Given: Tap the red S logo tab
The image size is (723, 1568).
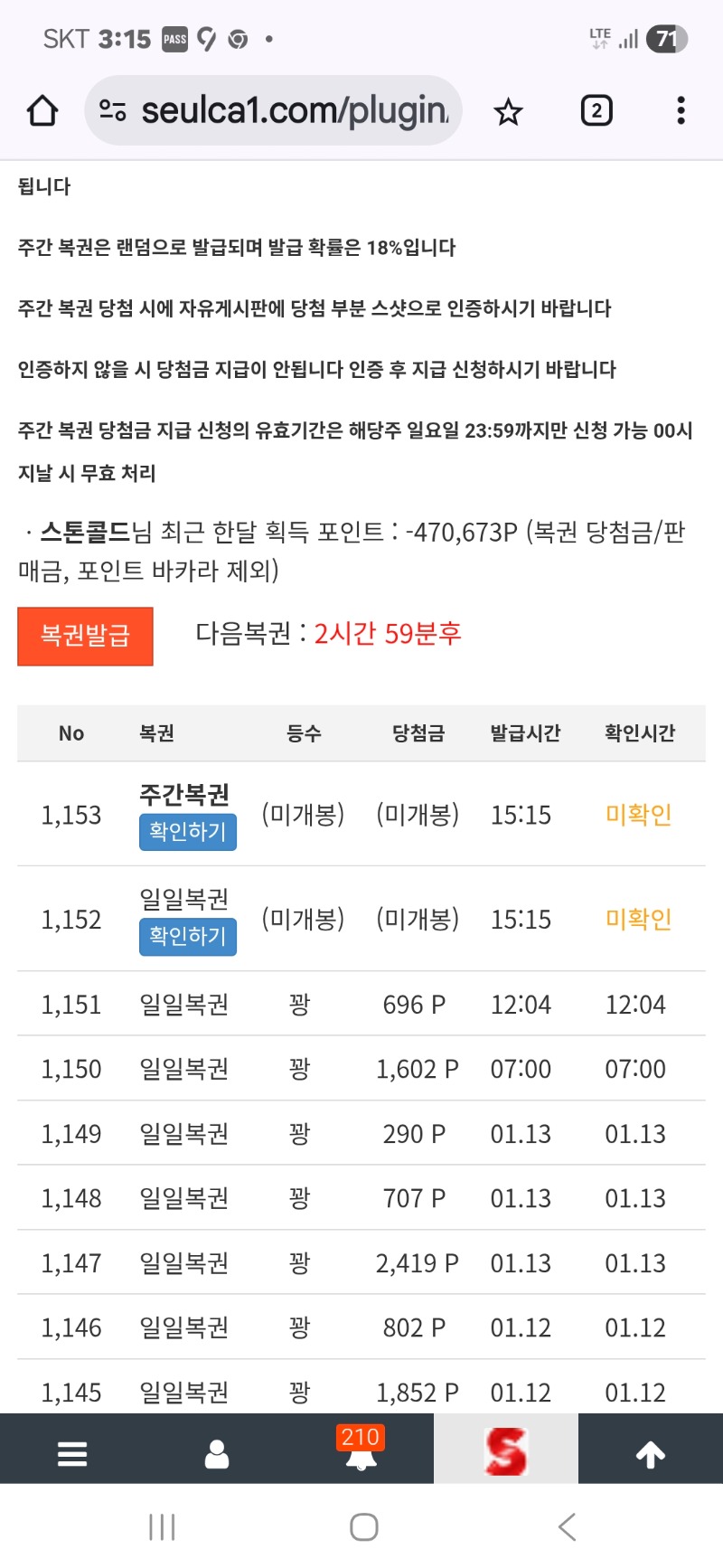Looking at the screenshot, I should (505, 1452).
